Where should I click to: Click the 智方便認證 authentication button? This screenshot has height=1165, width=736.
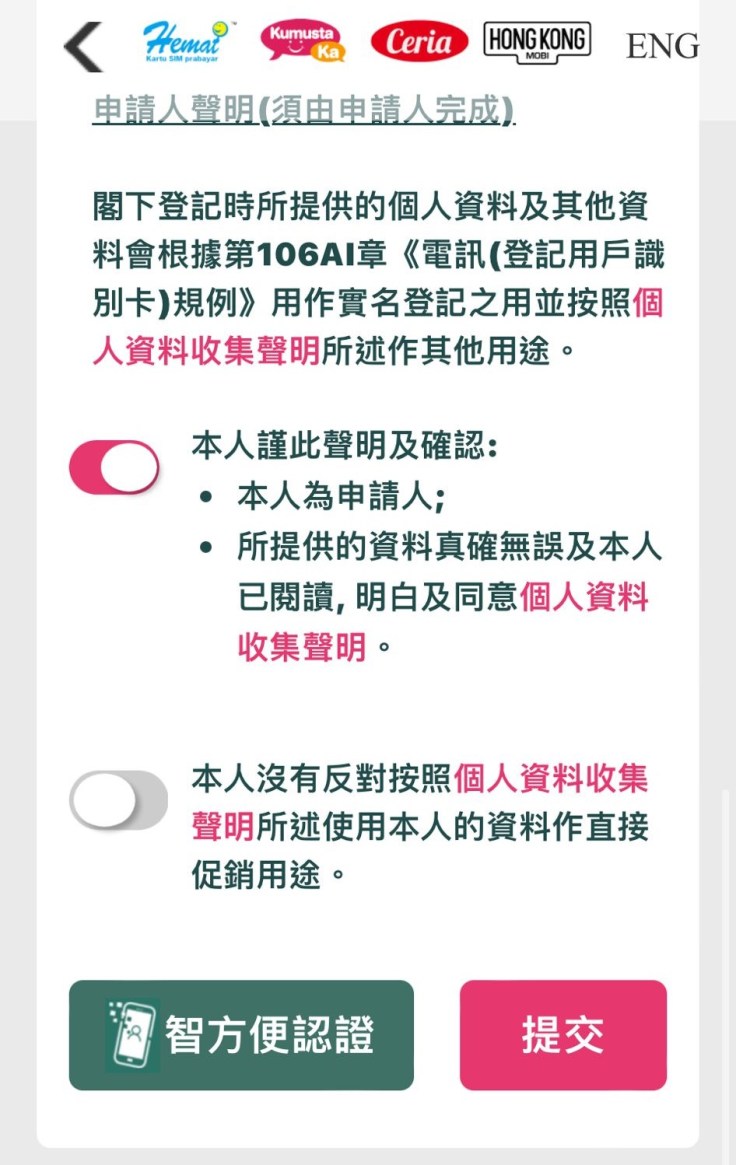[240, 1035]
